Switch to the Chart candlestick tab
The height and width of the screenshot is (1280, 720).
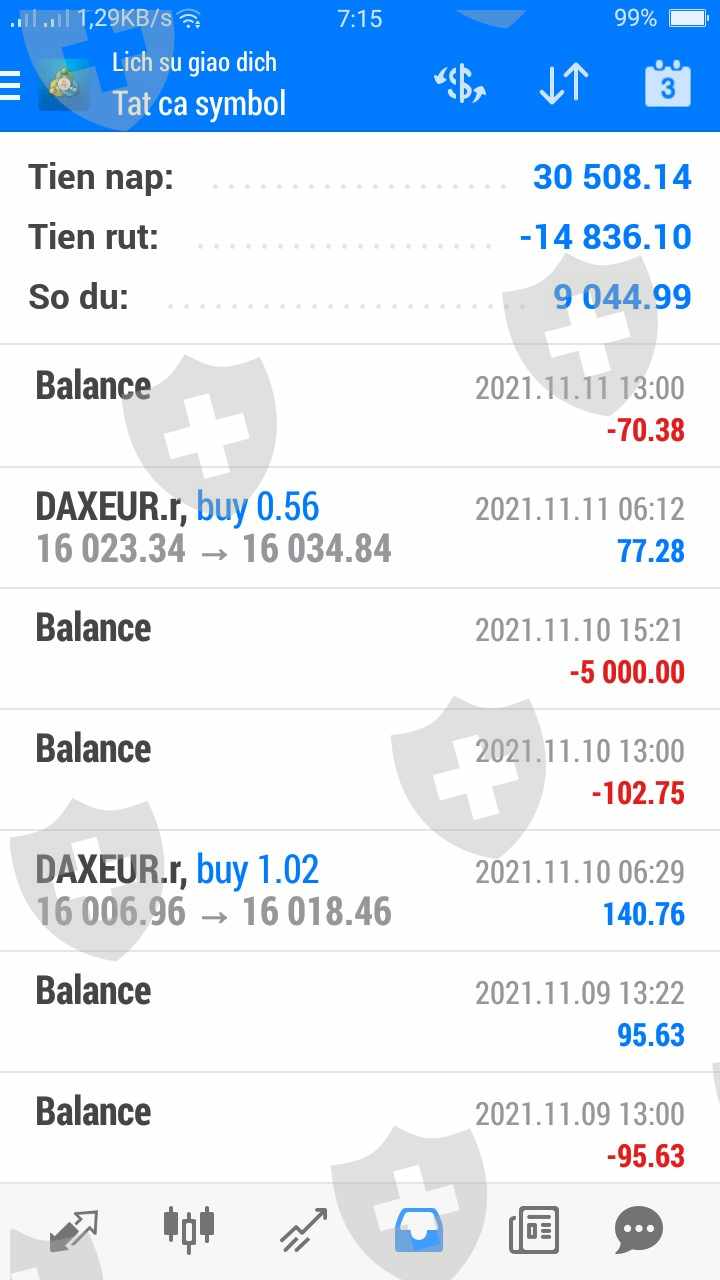point(189,1228)
